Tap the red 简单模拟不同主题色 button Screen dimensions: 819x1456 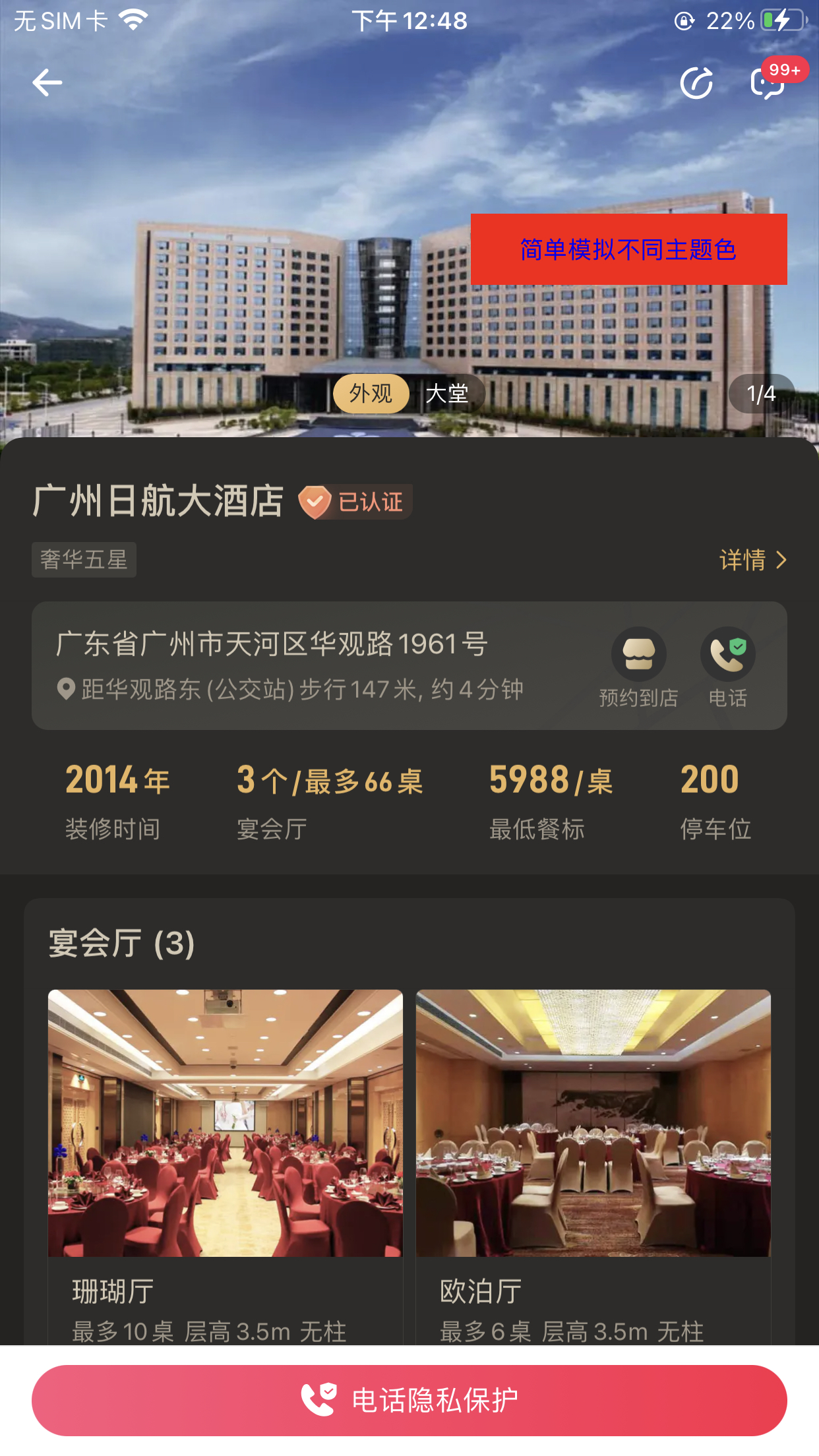[x=628, y=249]
